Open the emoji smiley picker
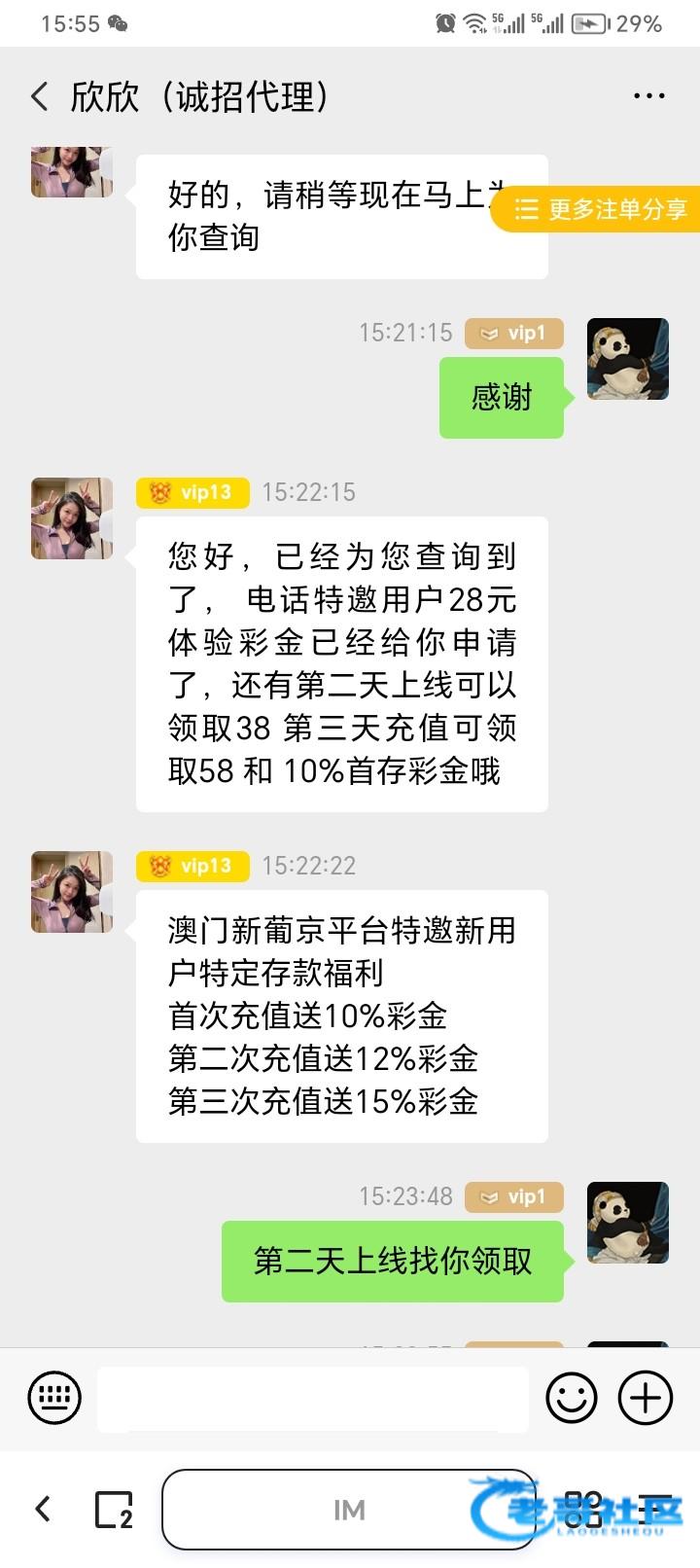The height and width of the screenshot is (1568, 700). pos(572,1398)
